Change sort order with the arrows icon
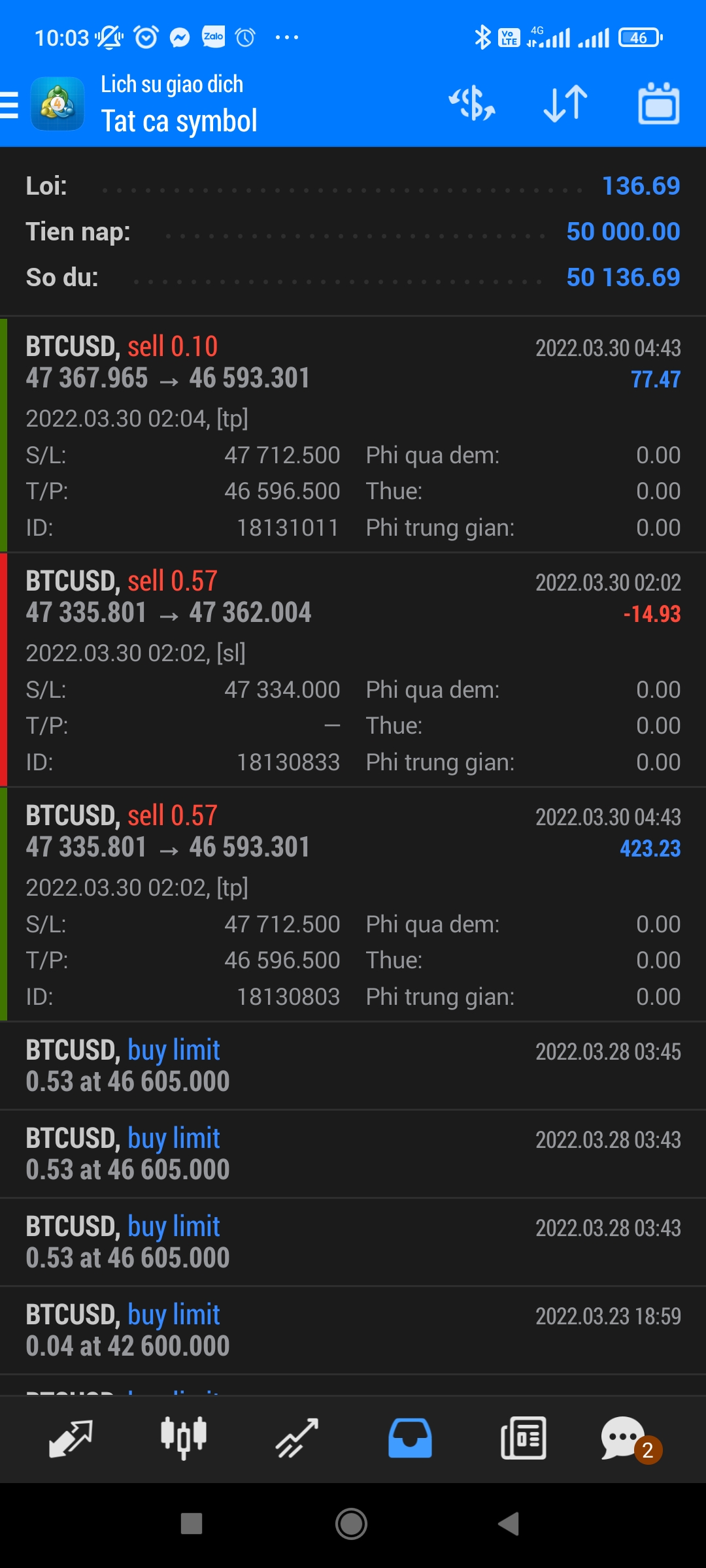This screenshot has height=1568, width=706. click(565, 104)
